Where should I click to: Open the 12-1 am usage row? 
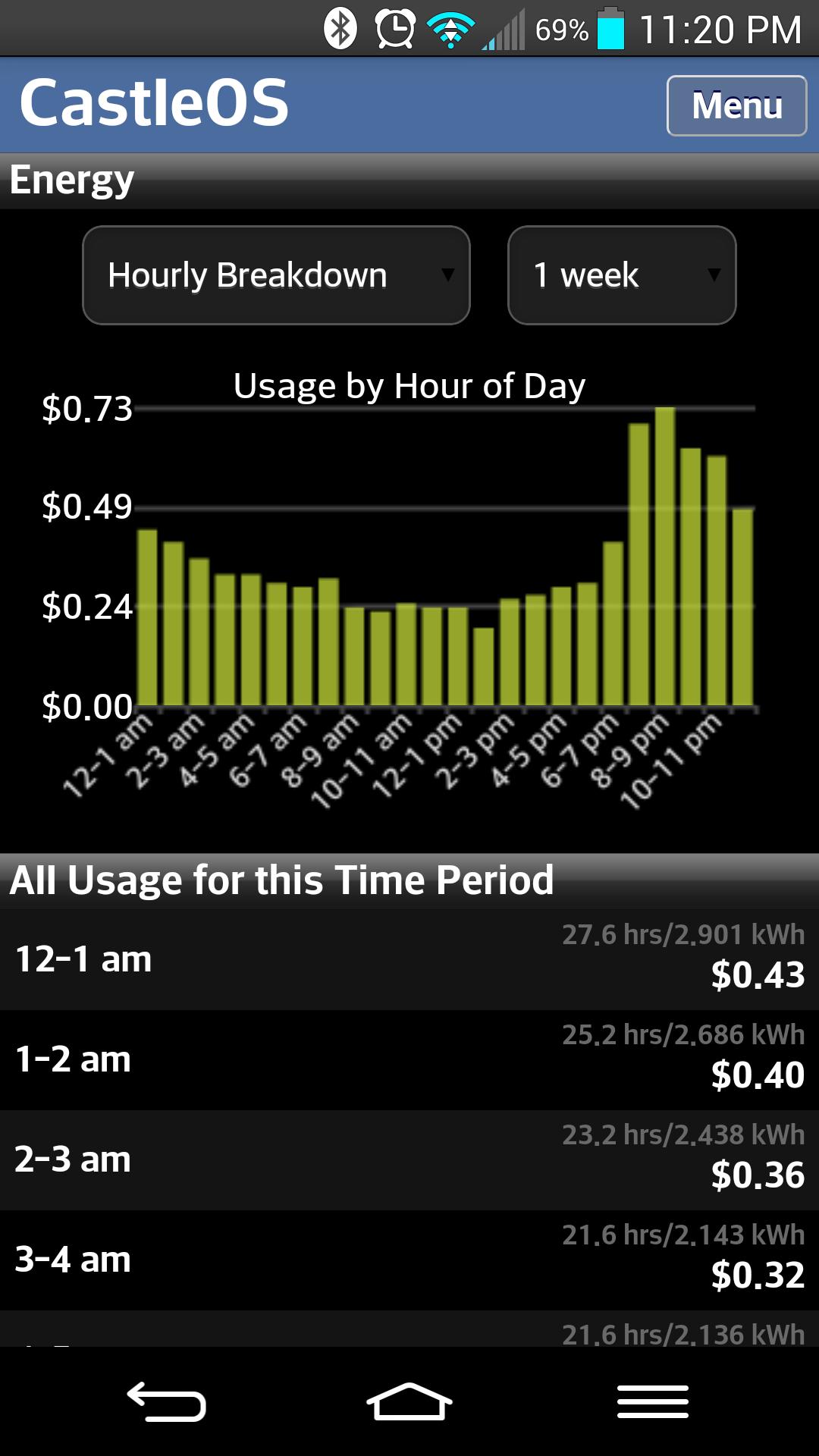point(409,959)
